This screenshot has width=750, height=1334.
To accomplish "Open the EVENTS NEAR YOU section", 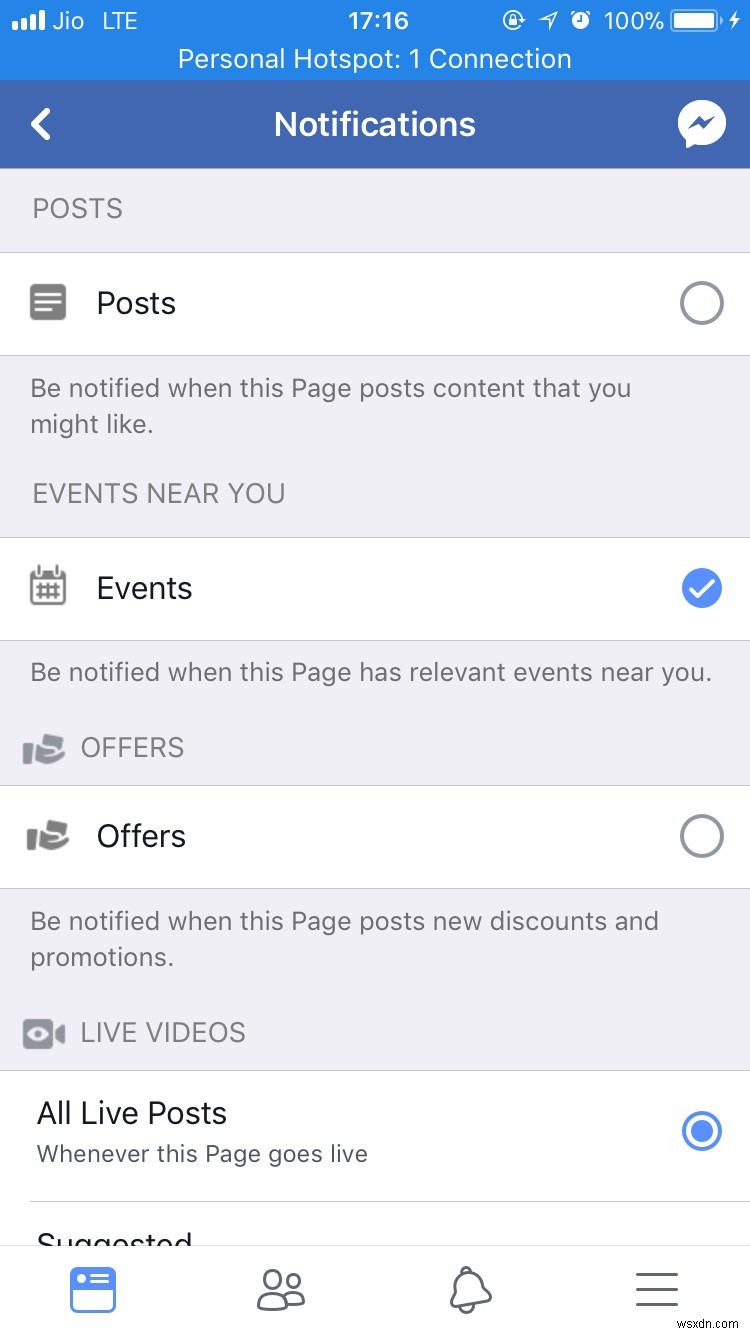I will (158, 493).
